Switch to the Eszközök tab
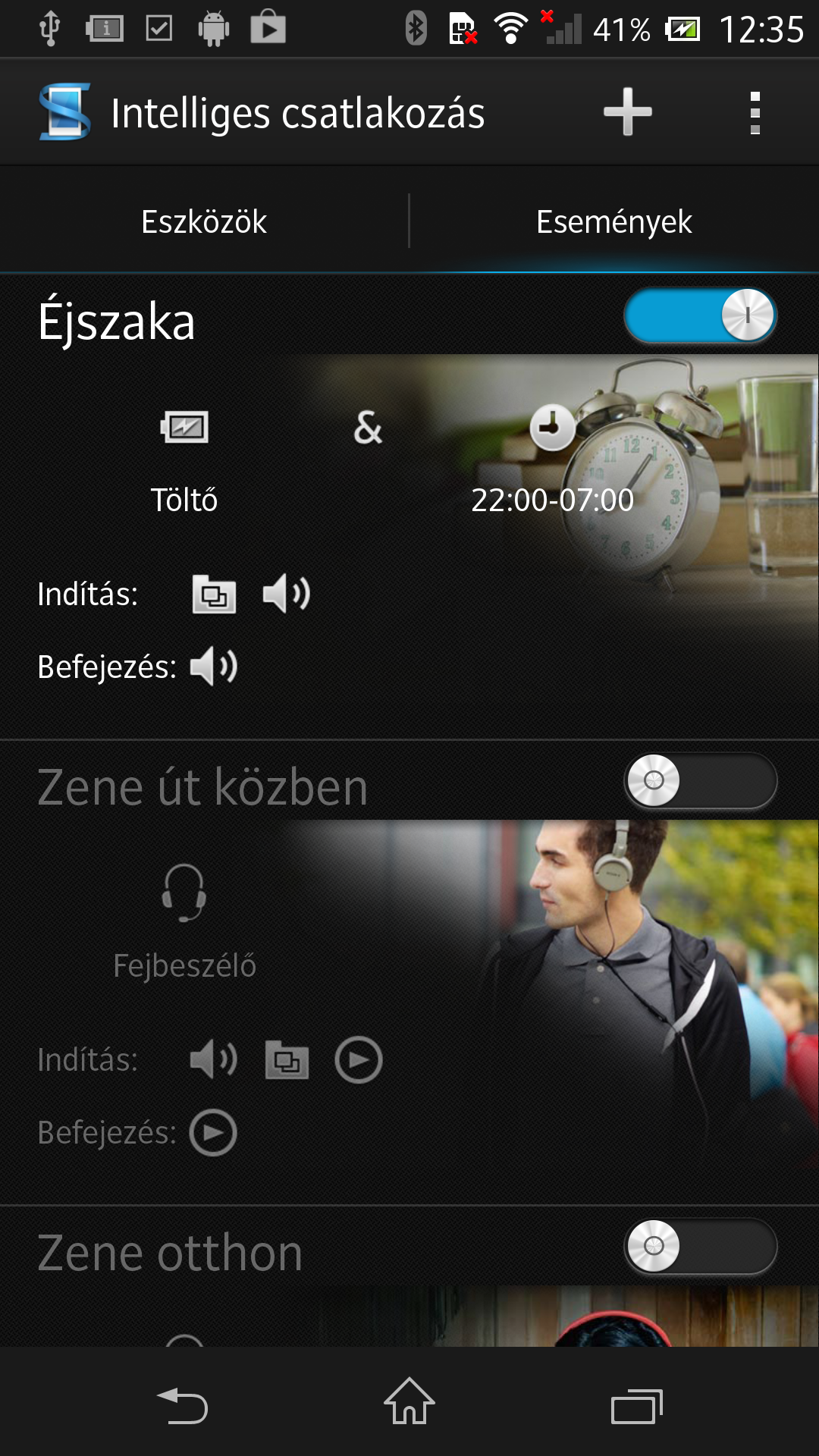This screenshot has width=819, height=1456. [204, 221]
